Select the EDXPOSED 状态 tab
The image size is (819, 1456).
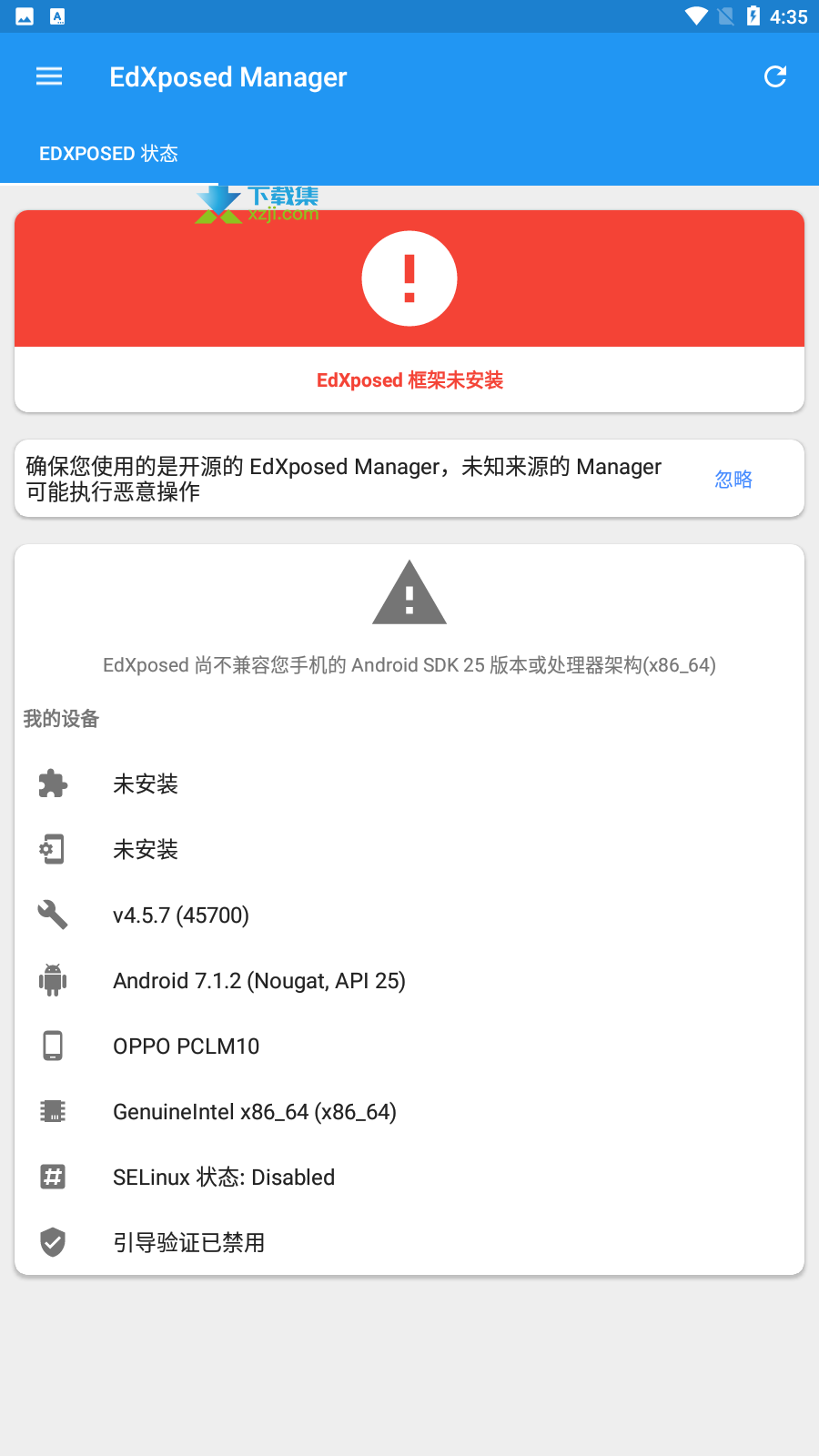click(x=108, y=154)
